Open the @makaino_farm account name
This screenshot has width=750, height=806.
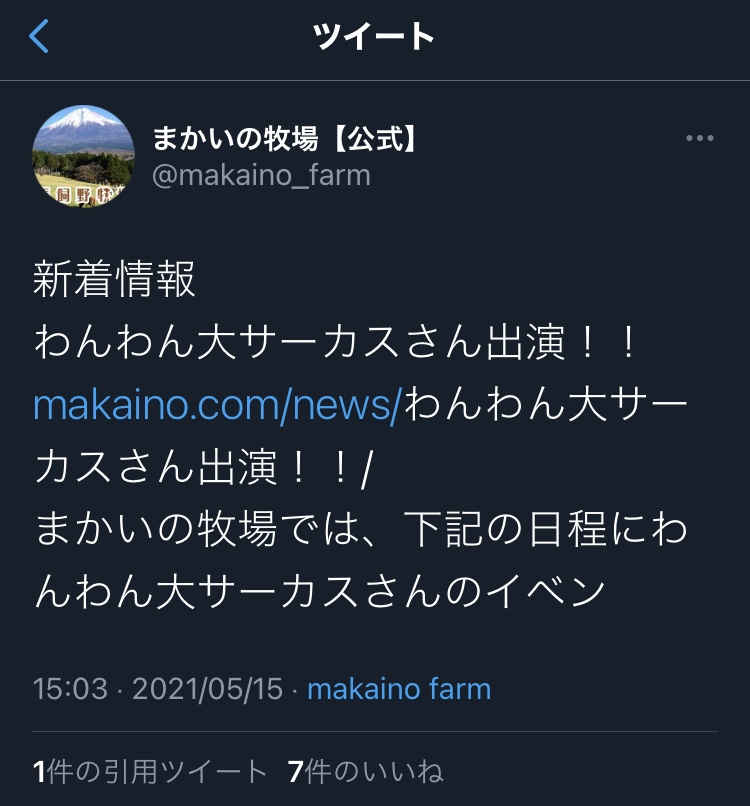[261, 175]
